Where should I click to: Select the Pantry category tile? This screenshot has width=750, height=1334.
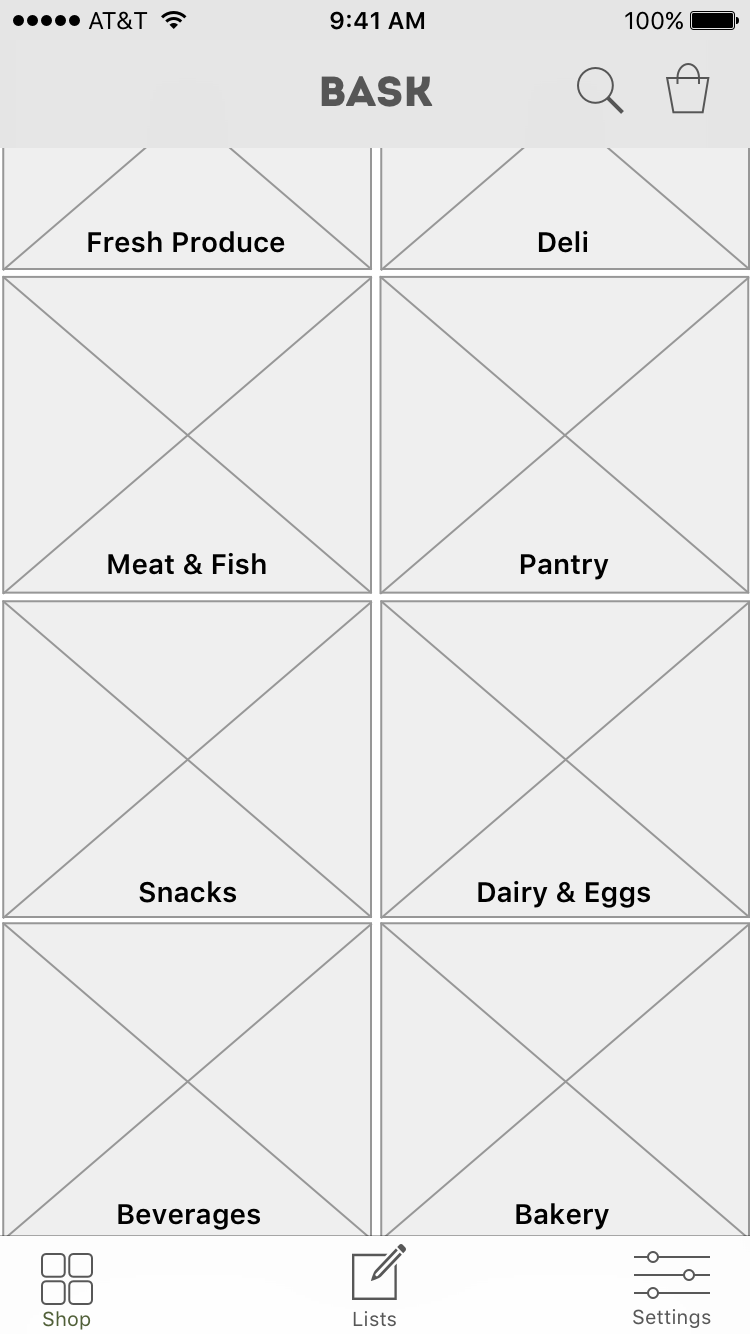tap(565, 435)
